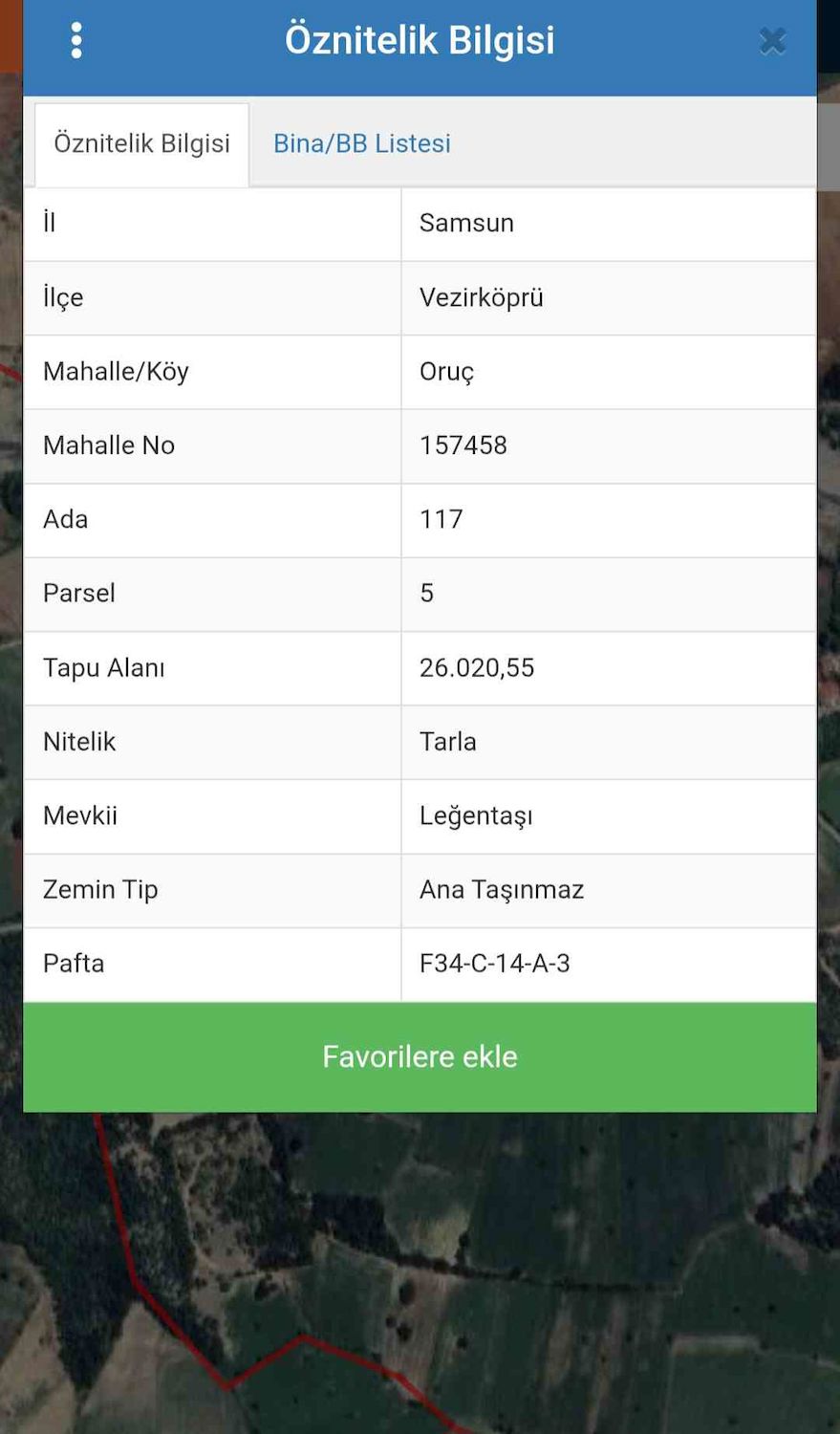Open the three-dot overflow menu
Image resolution: width=840 pixels, height=1434 pixels.
tap(76, 41)
